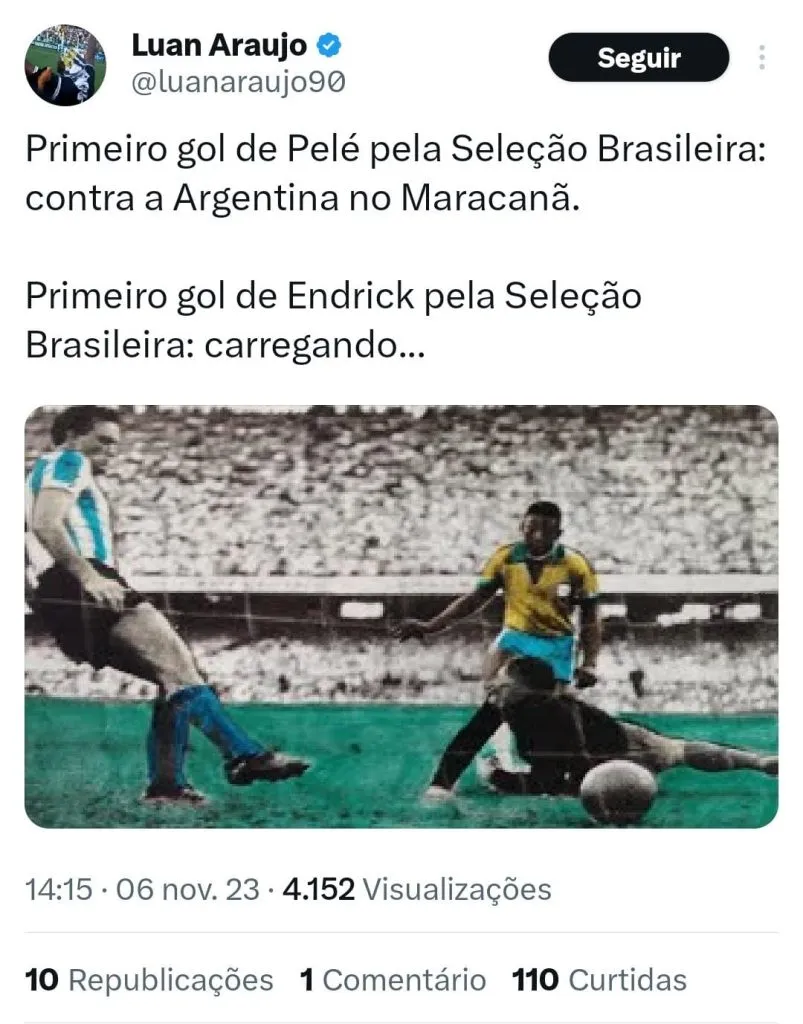The height and width of the screenshot is (1024, 803).
Task: View the 110 Curtidas list
Action: pyautogui.click(x=598, y=980)
